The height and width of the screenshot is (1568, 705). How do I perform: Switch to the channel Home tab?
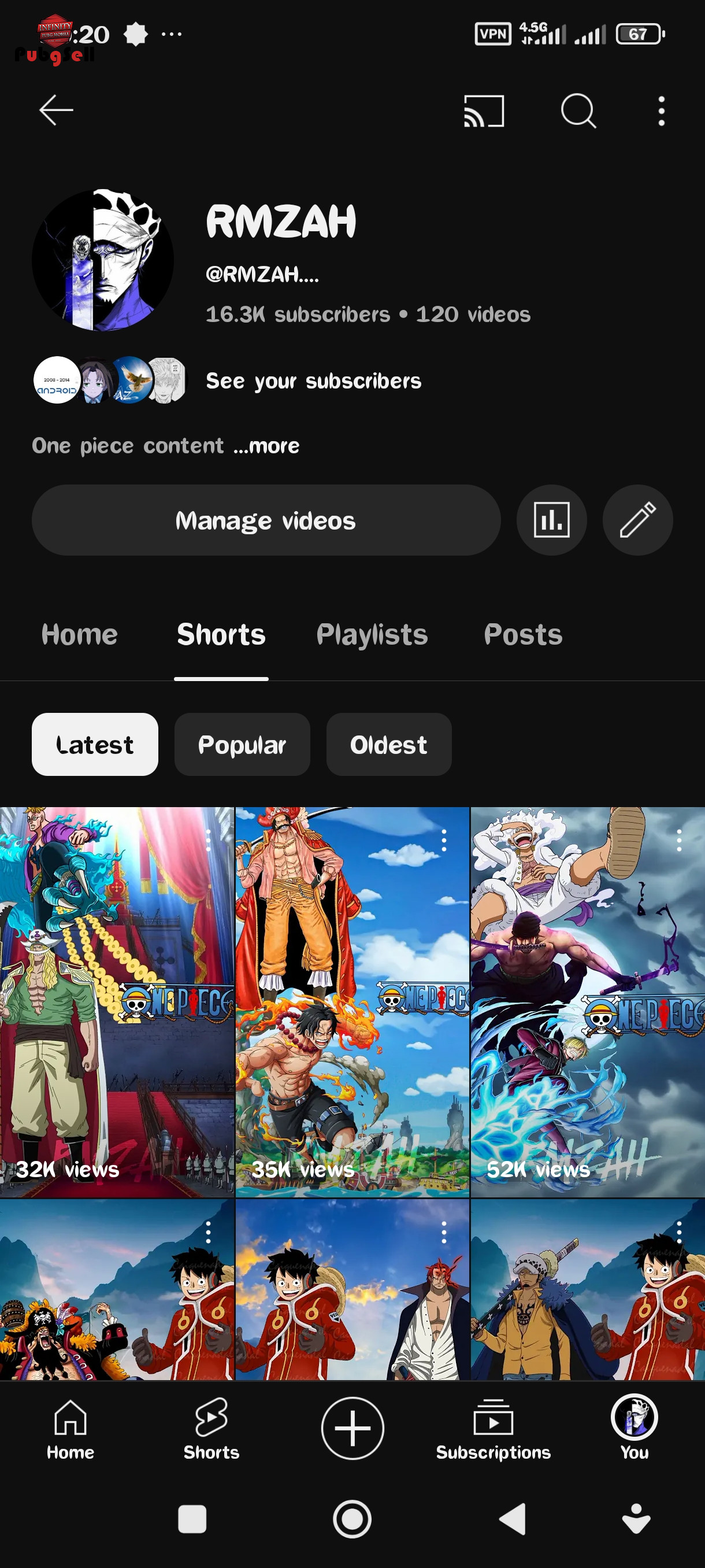(79, 634)
